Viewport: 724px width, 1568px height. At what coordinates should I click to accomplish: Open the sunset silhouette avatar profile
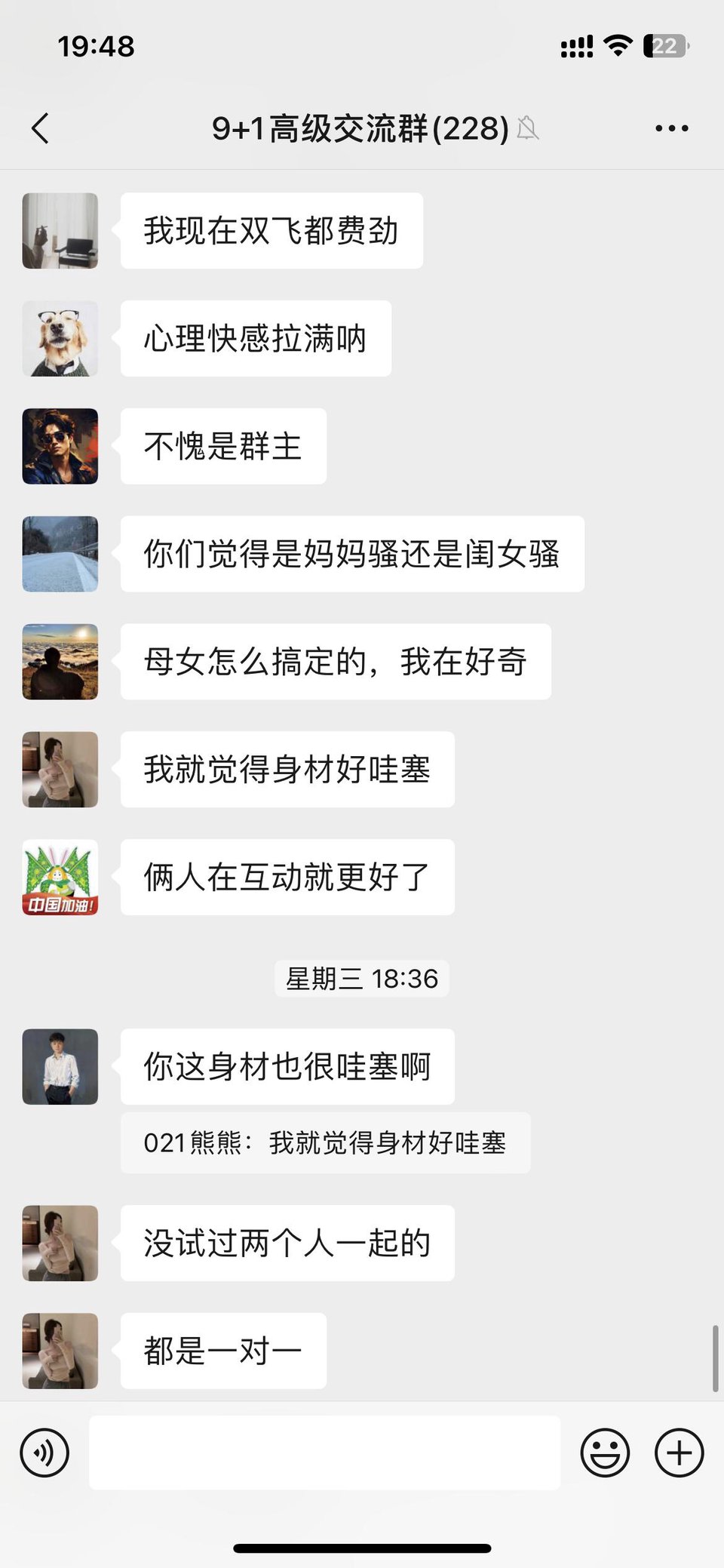(x=60, y=661)
